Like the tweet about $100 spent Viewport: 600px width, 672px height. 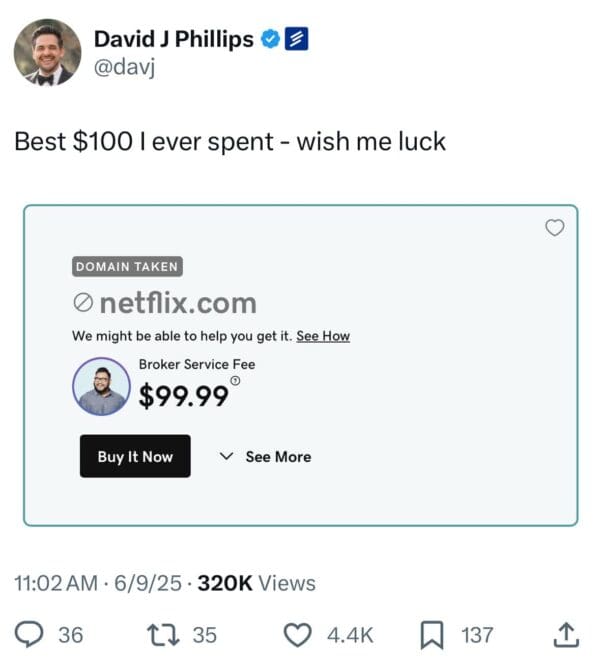297,634
